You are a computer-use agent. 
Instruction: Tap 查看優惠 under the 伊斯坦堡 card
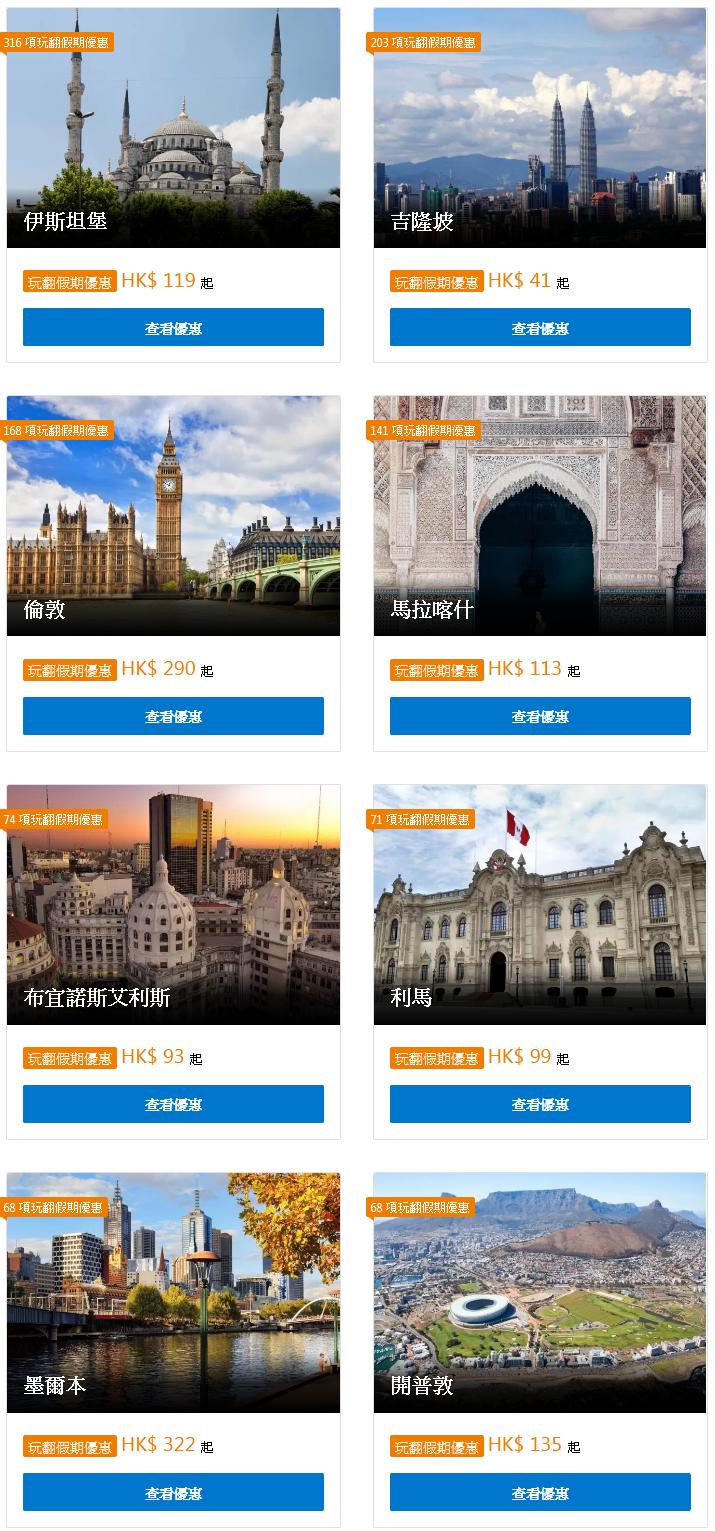coord(173,327)
